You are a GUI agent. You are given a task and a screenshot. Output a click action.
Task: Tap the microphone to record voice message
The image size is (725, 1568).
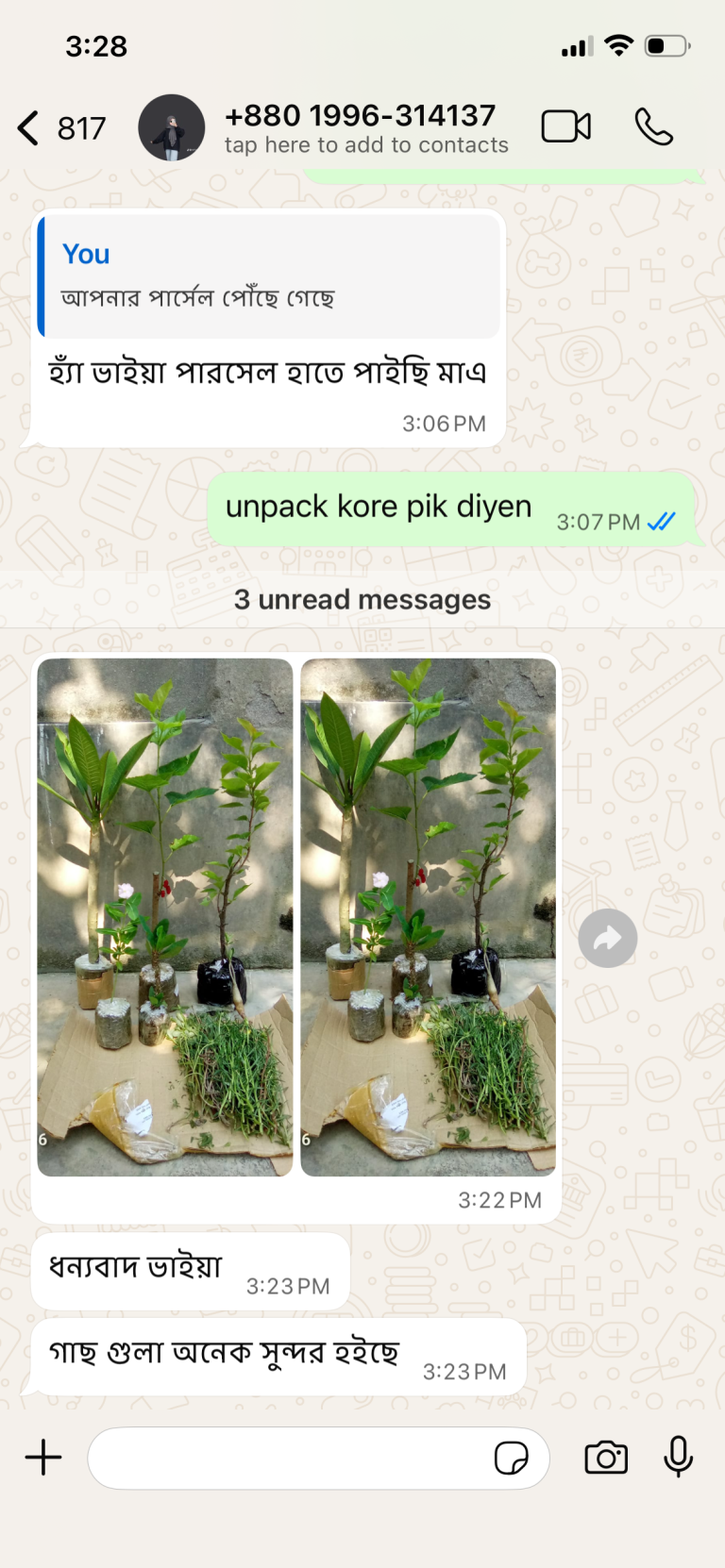click(678, 1458)
